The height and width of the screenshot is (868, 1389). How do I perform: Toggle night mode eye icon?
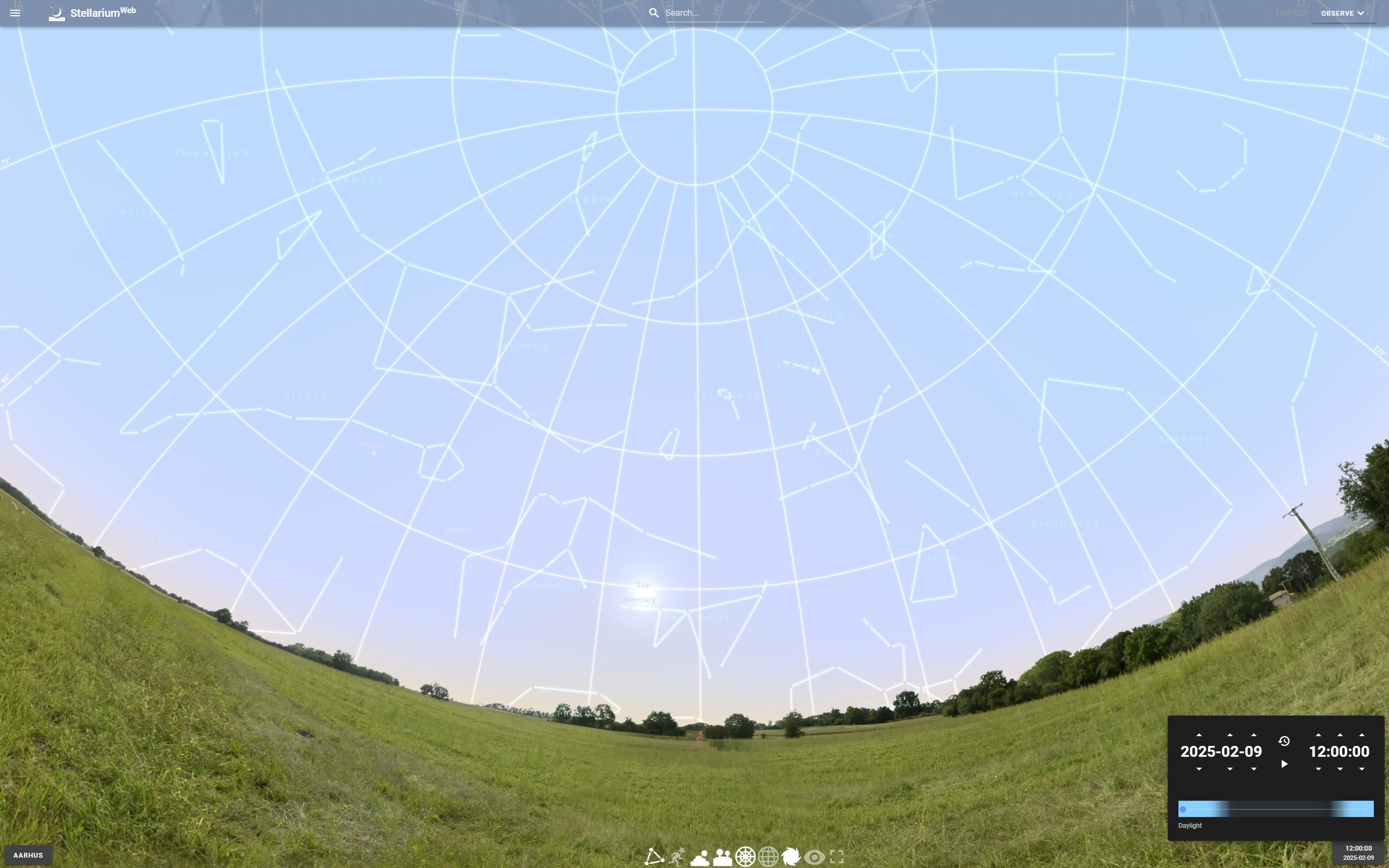pyautogui.click(x=814, y=857)
